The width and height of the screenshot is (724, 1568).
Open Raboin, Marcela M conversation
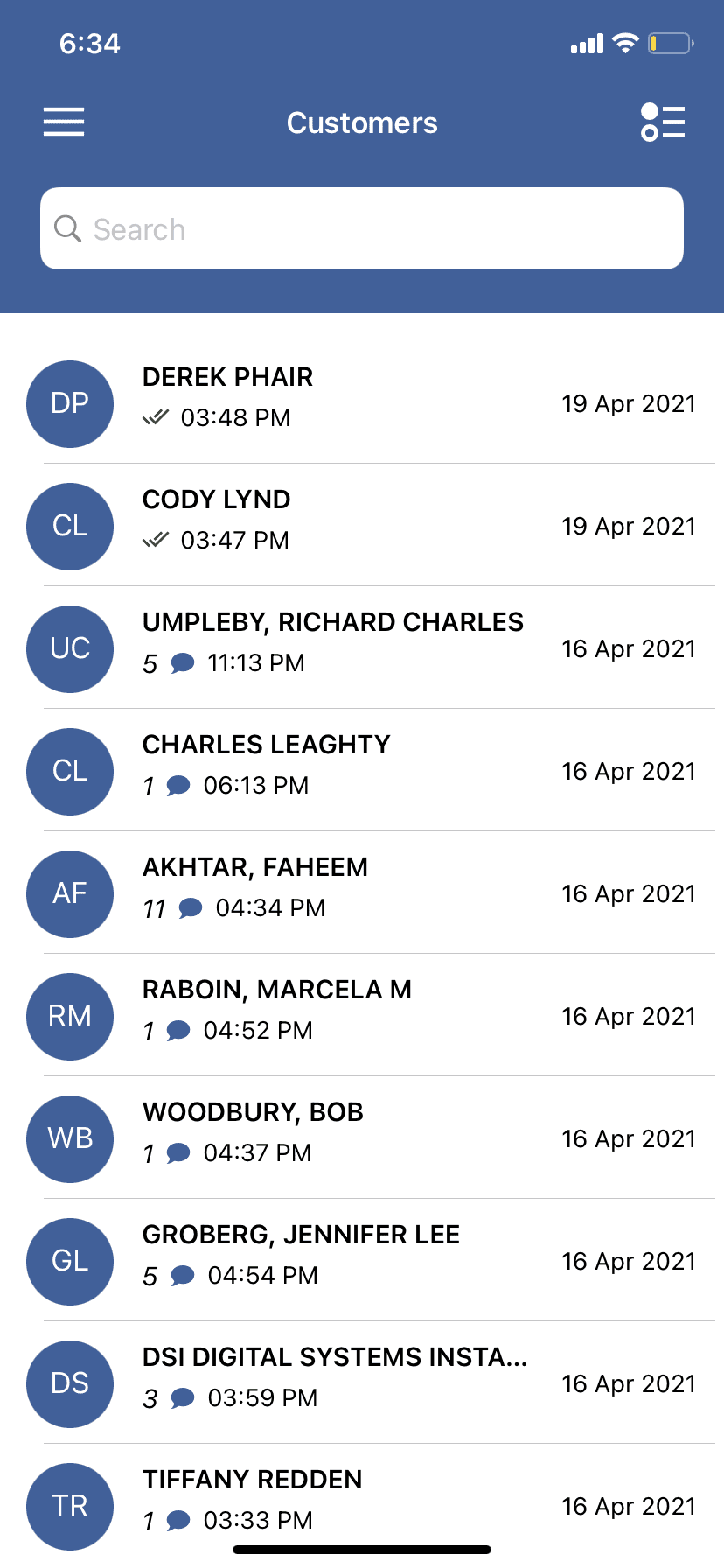[x=362, y=1016]
